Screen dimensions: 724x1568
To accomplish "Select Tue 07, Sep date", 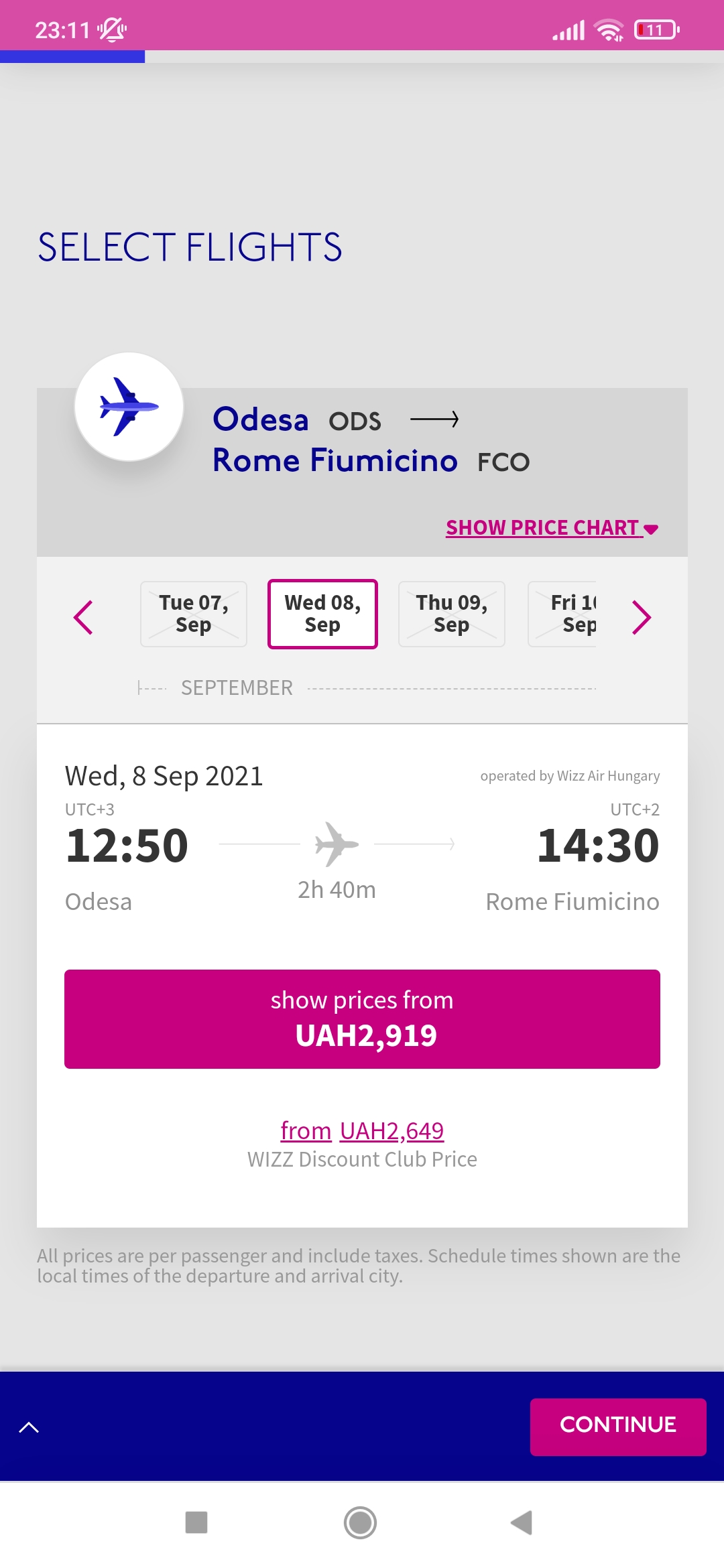I will [x=194, y=614].
